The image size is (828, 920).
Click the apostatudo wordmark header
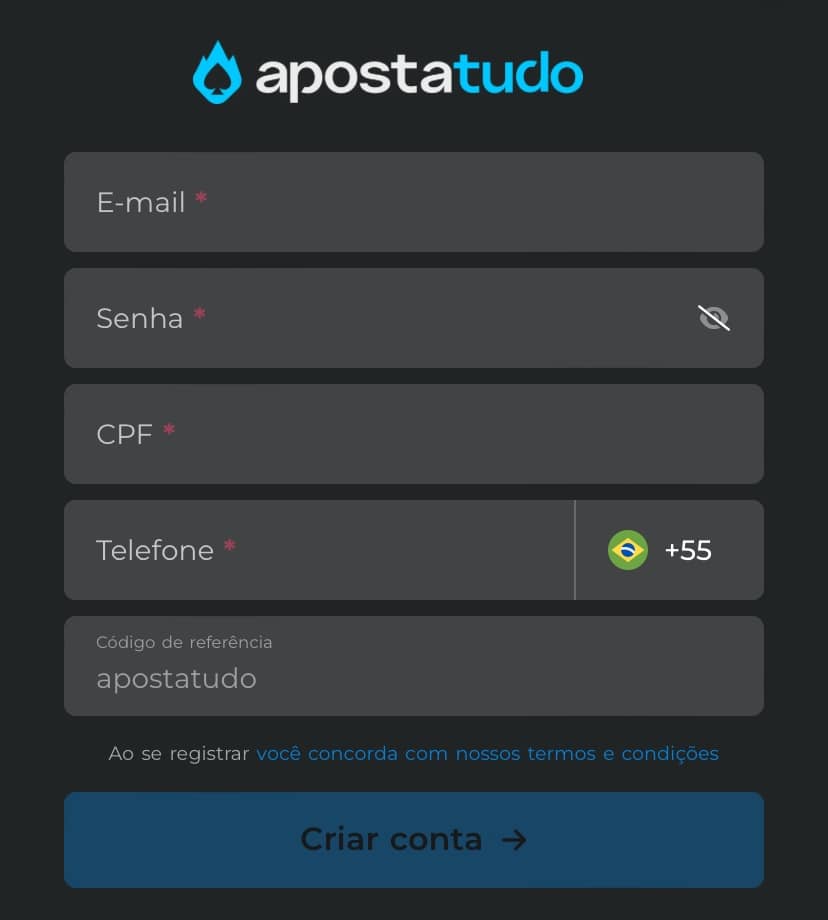418,71
